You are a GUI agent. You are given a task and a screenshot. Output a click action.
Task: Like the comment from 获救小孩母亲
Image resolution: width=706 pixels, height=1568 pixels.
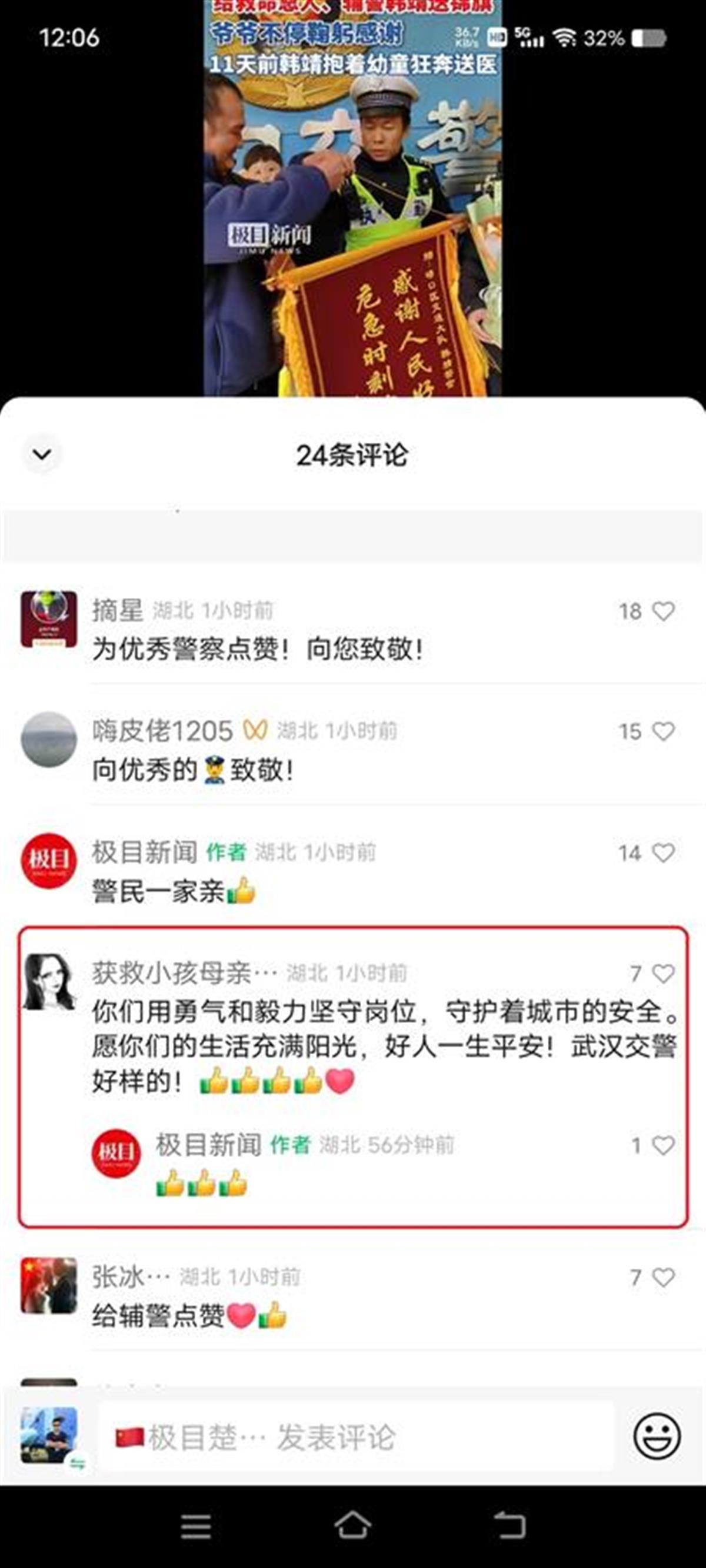pos(662,974)
